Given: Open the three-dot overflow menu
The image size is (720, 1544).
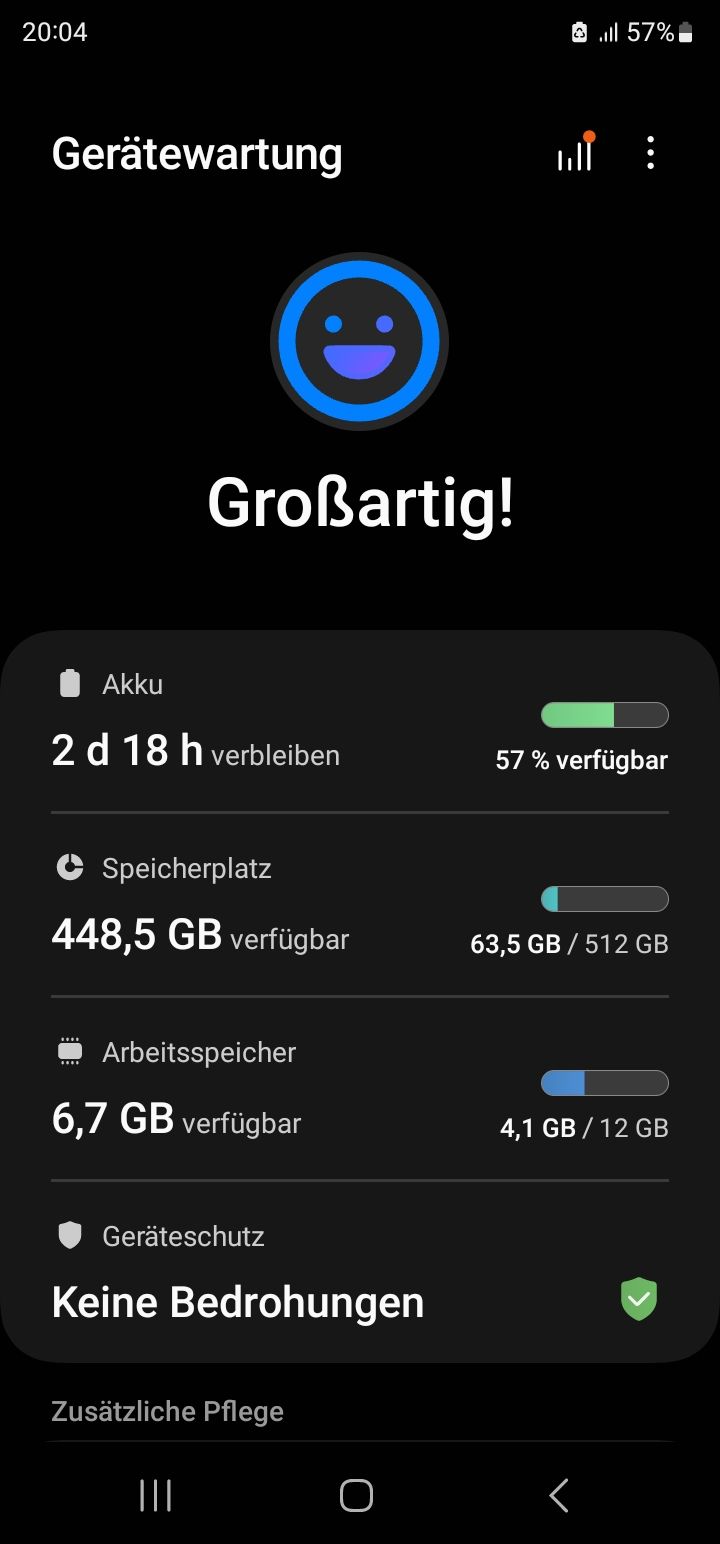Looking at the screenshot, I should [x=650, y=154].
